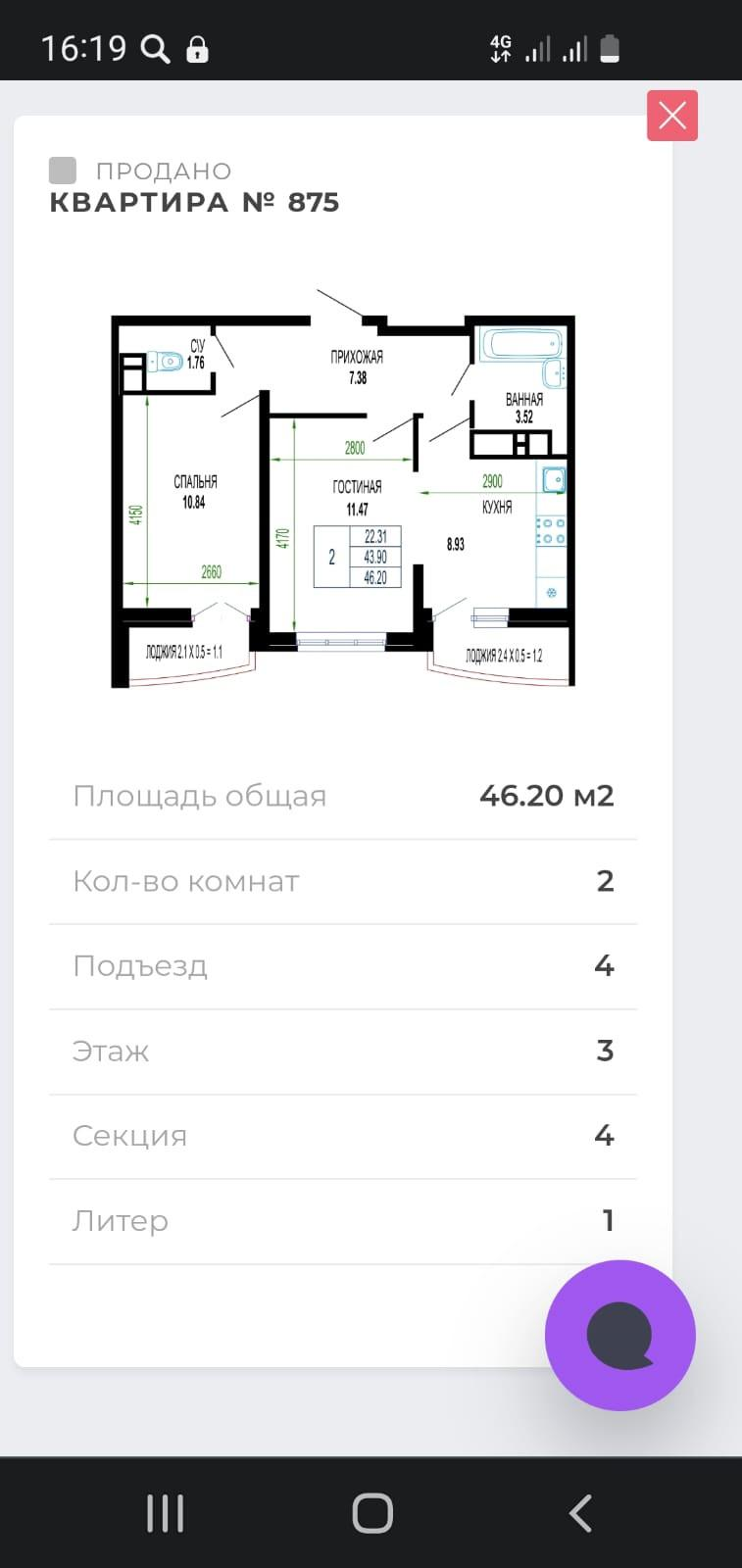Open recent apps in navigation bar
This screenshot has height=1568, width=742.
click(x=165, y=1513)
